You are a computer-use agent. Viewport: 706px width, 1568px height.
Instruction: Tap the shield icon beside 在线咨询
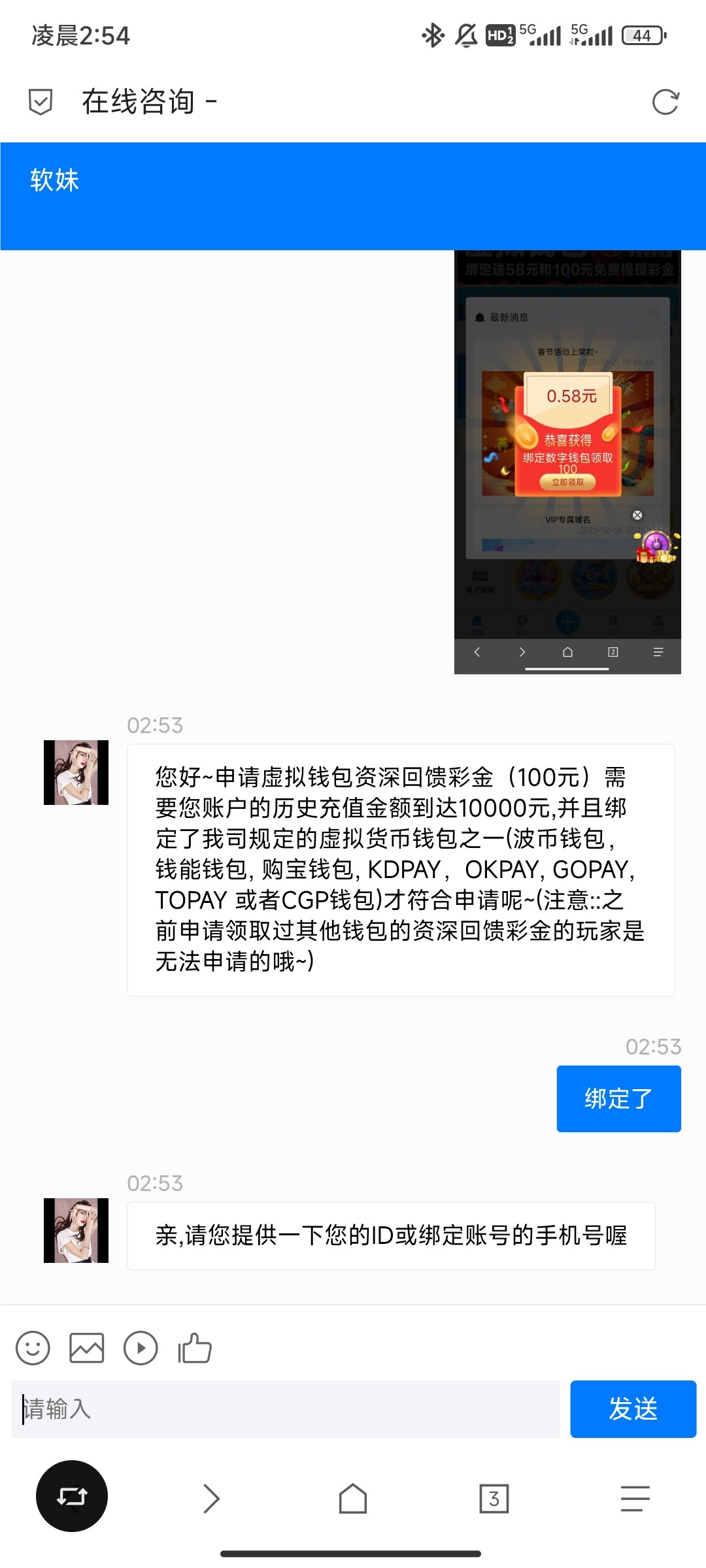coord(41,102)
